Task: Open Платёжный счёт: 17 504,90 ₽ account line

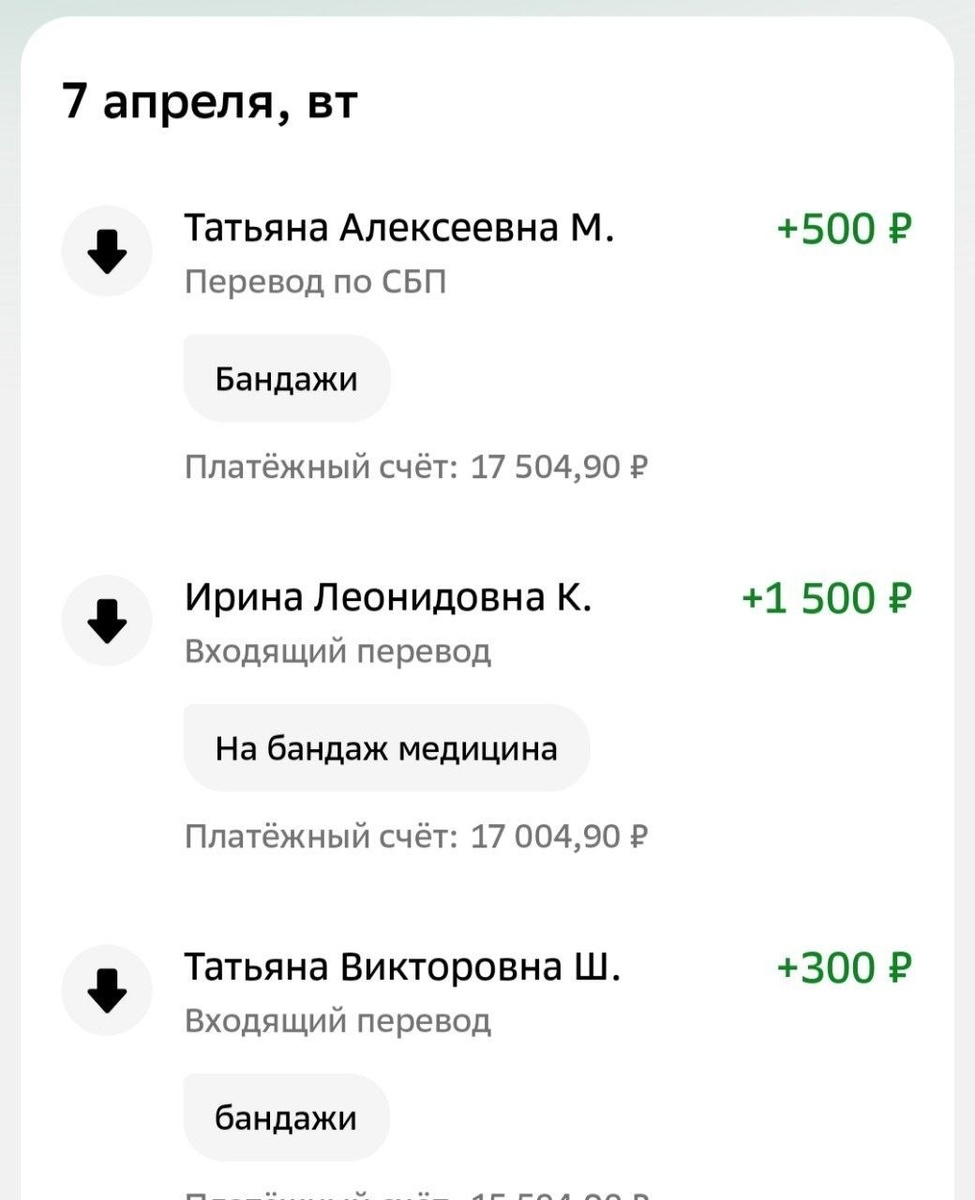Action: point(416,466)
